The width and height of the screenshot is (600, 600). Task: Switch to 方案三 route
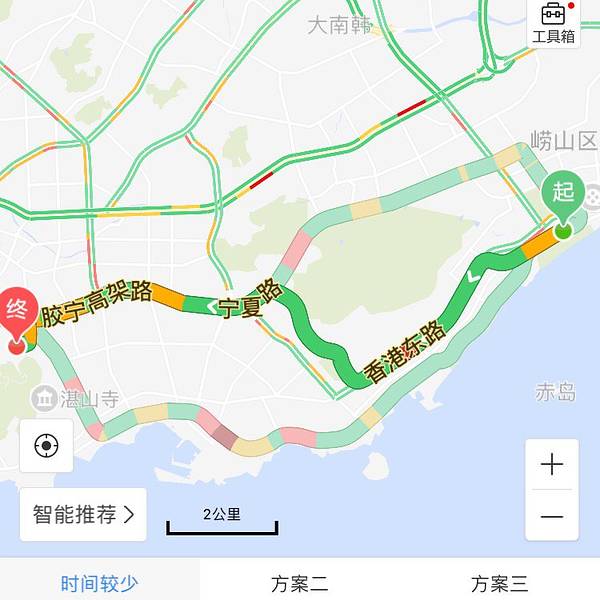point(499,582)
